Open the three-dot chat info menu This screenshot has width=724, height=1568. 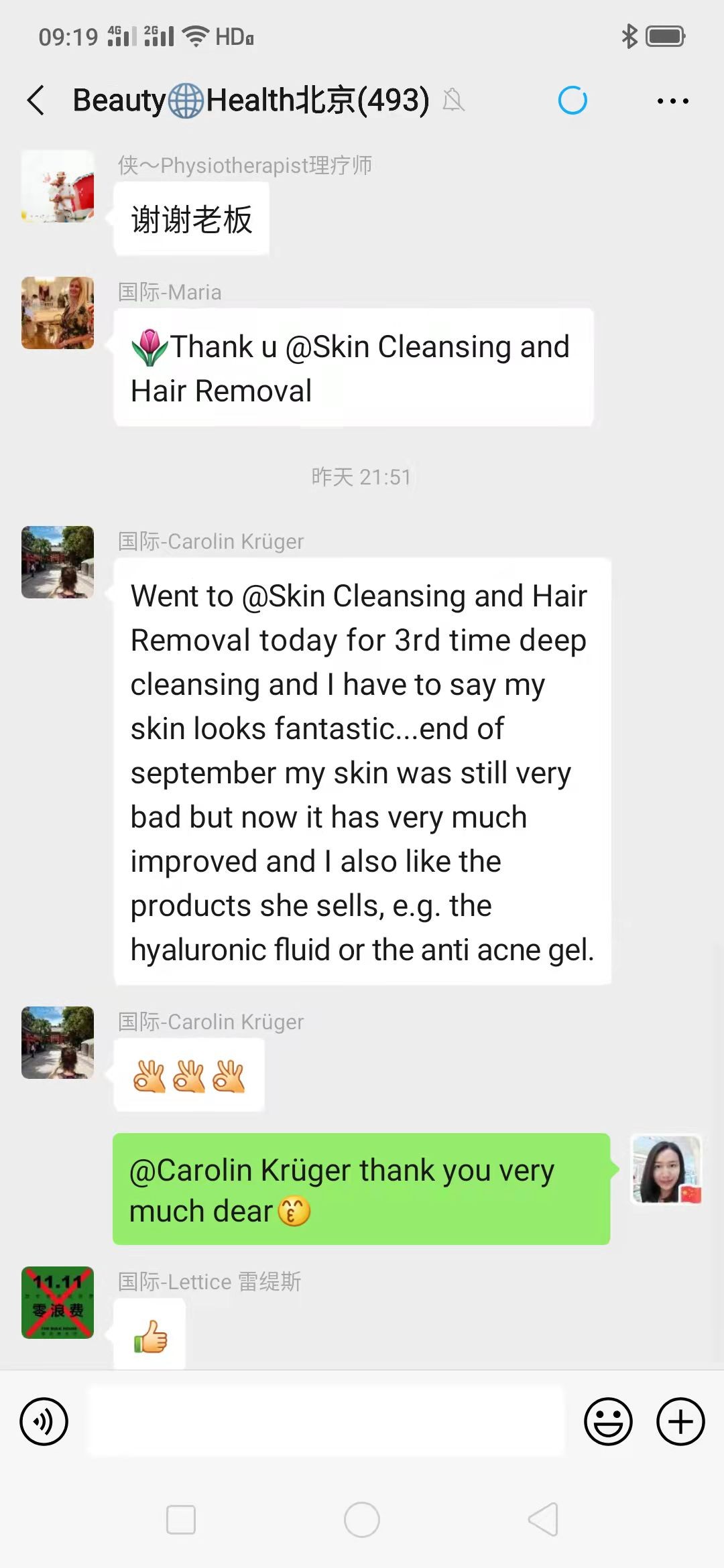[x=672, y=101]
